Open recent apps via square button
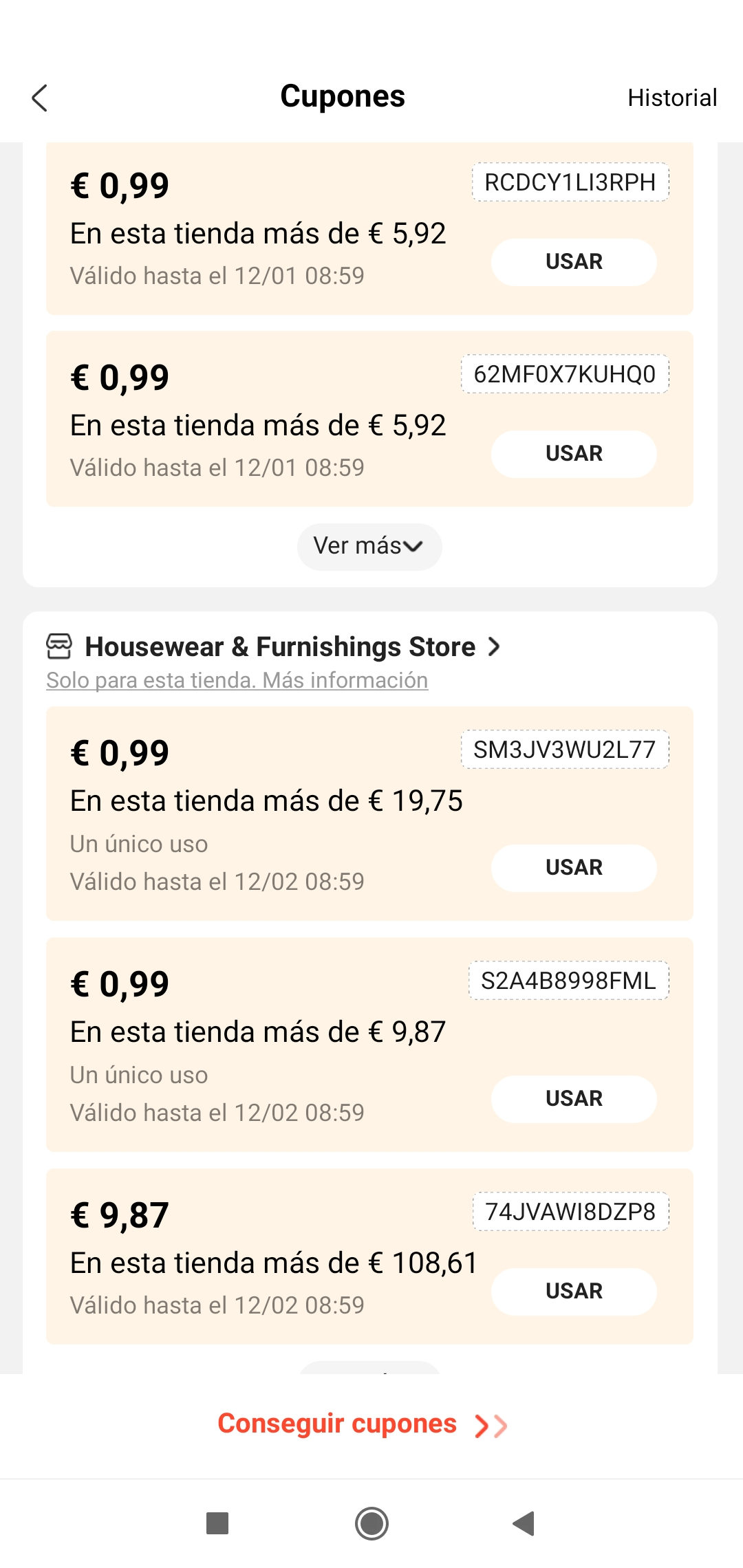 [217, 1523]
